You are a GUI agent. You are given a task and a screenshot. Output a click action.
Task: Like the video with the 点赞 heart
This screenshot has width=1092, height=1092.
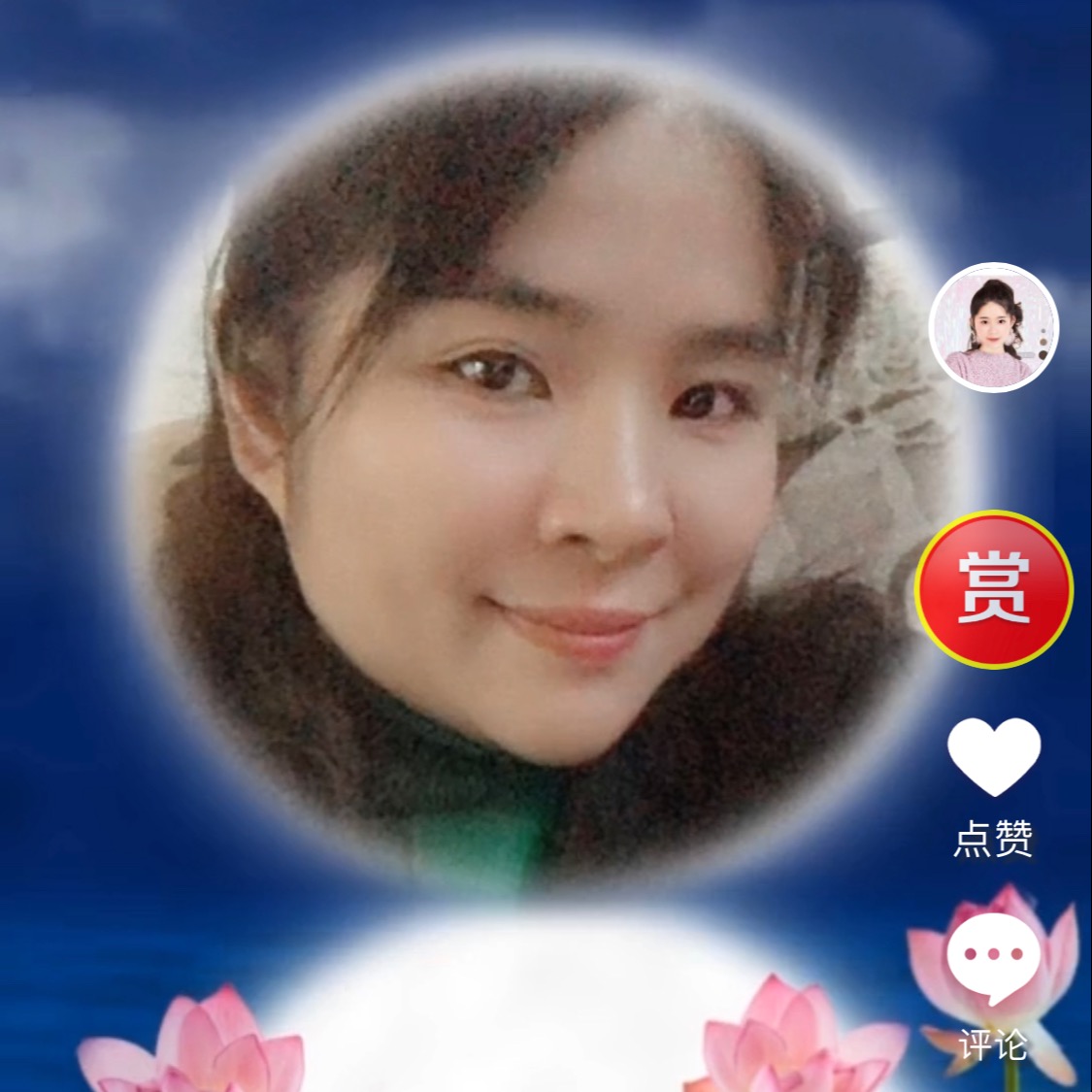(994, 756)
